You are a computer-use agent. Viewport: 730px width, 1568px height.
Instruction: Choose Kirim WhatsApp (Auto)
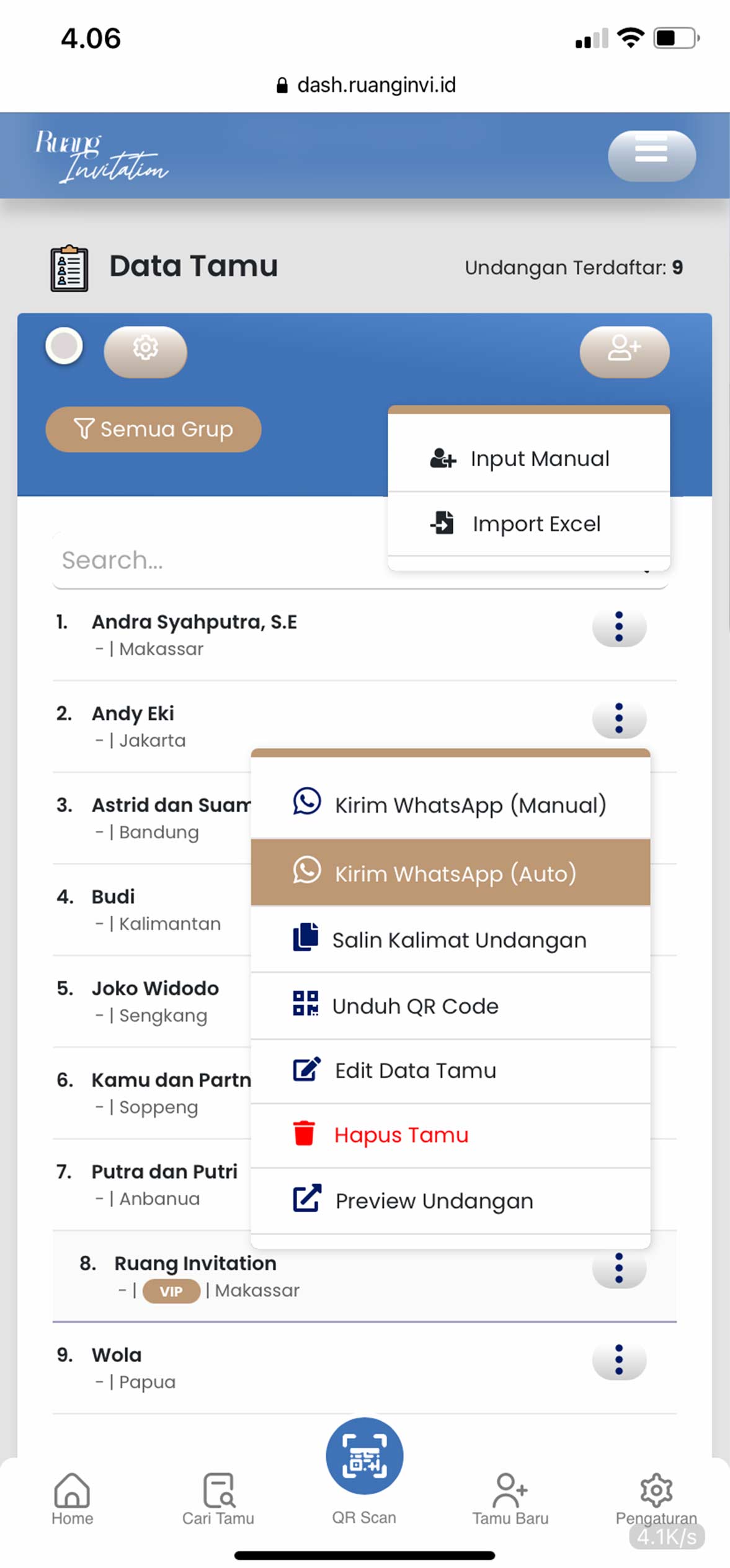point(450,873)
